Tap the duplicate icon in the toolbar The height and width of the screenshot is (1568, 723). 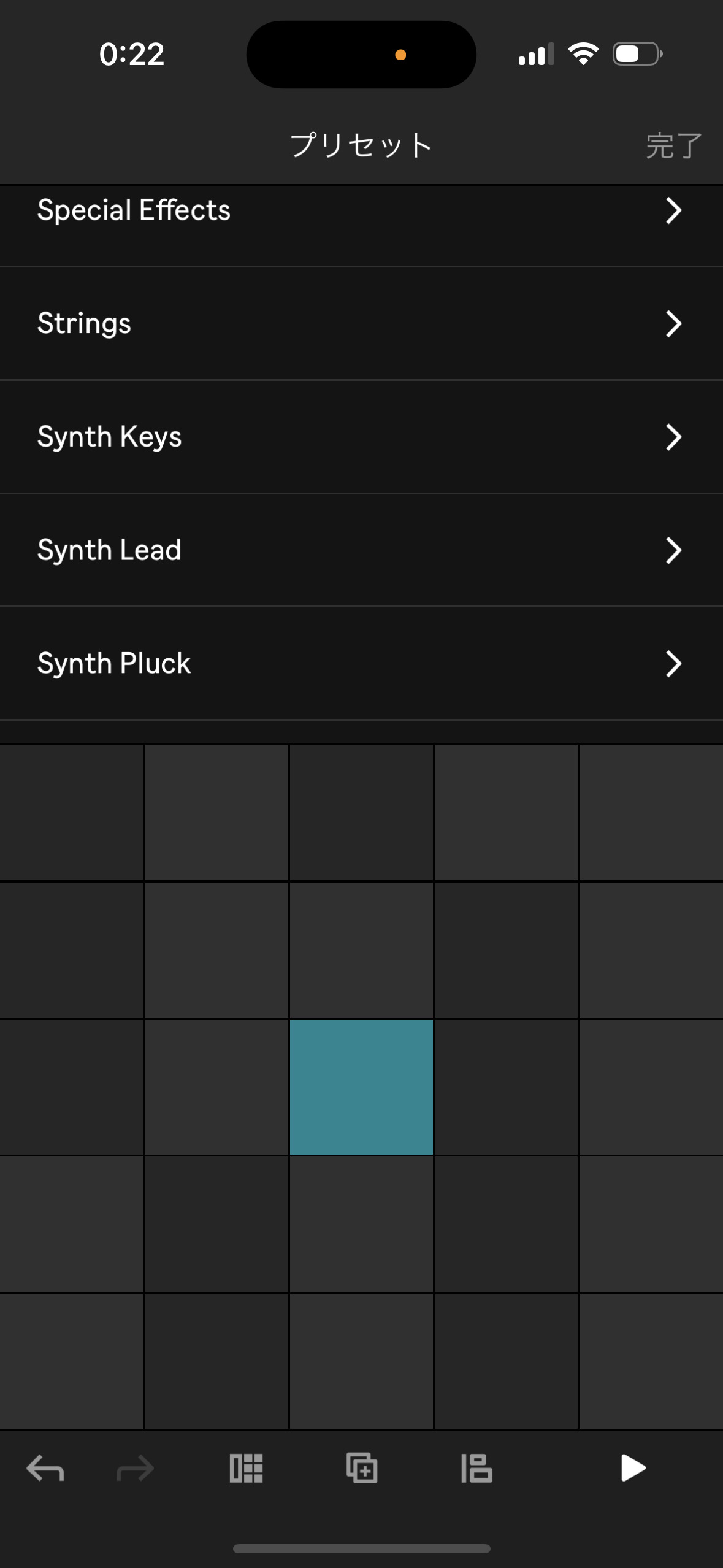pyautogui.click(x=362, y=1468)
